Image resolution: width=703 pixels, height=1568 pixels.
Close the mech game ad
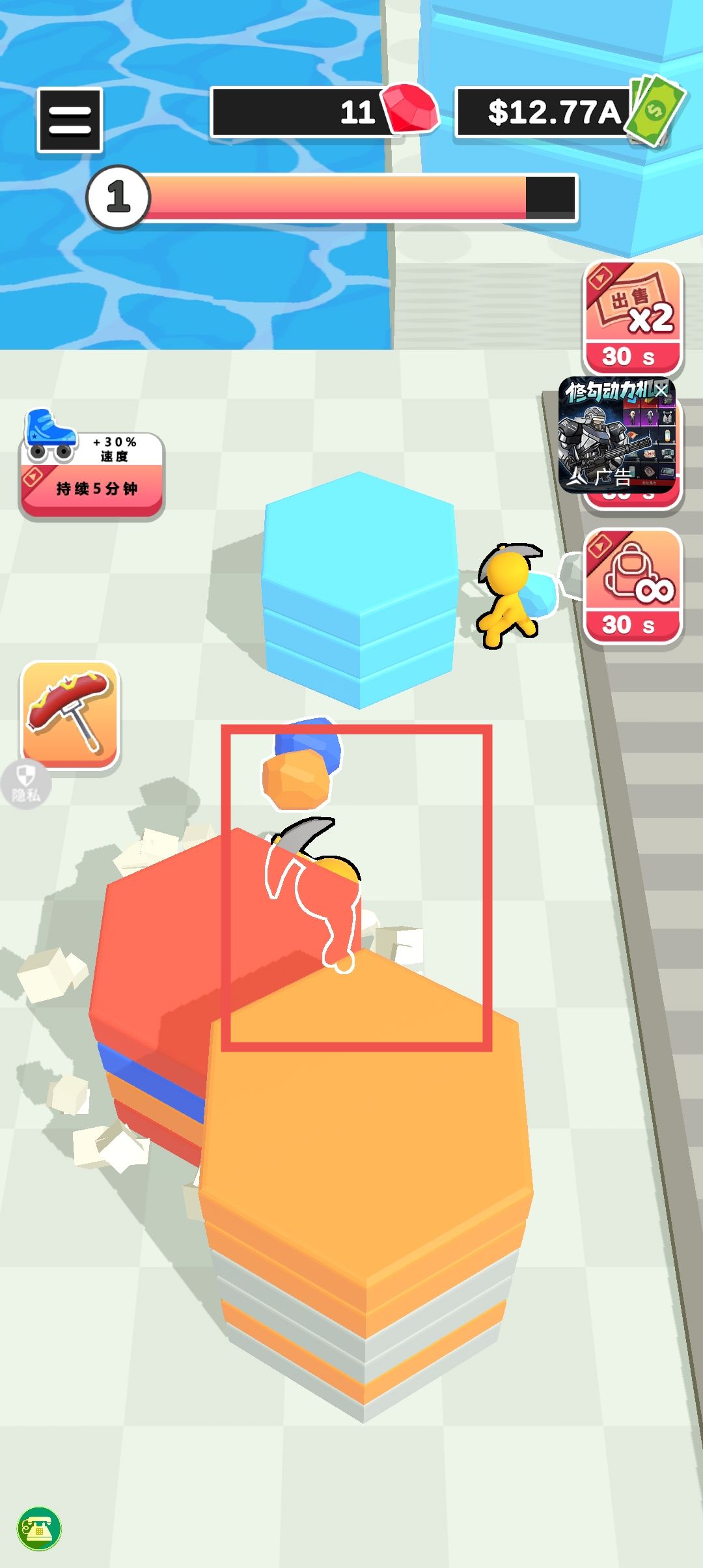coord(661,391)
